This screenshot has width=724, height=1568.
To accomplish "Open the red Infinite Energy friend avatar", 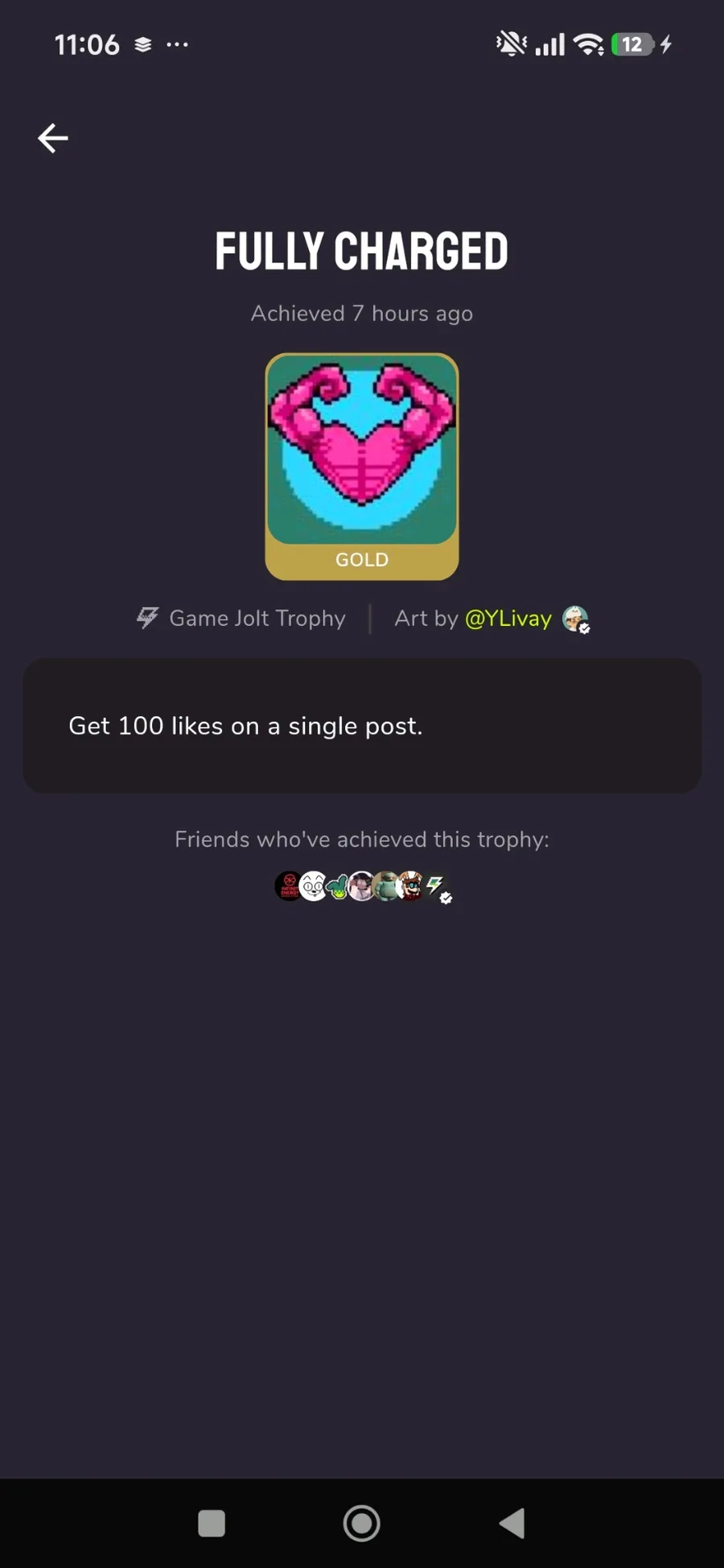I will (x=288, y=886).
